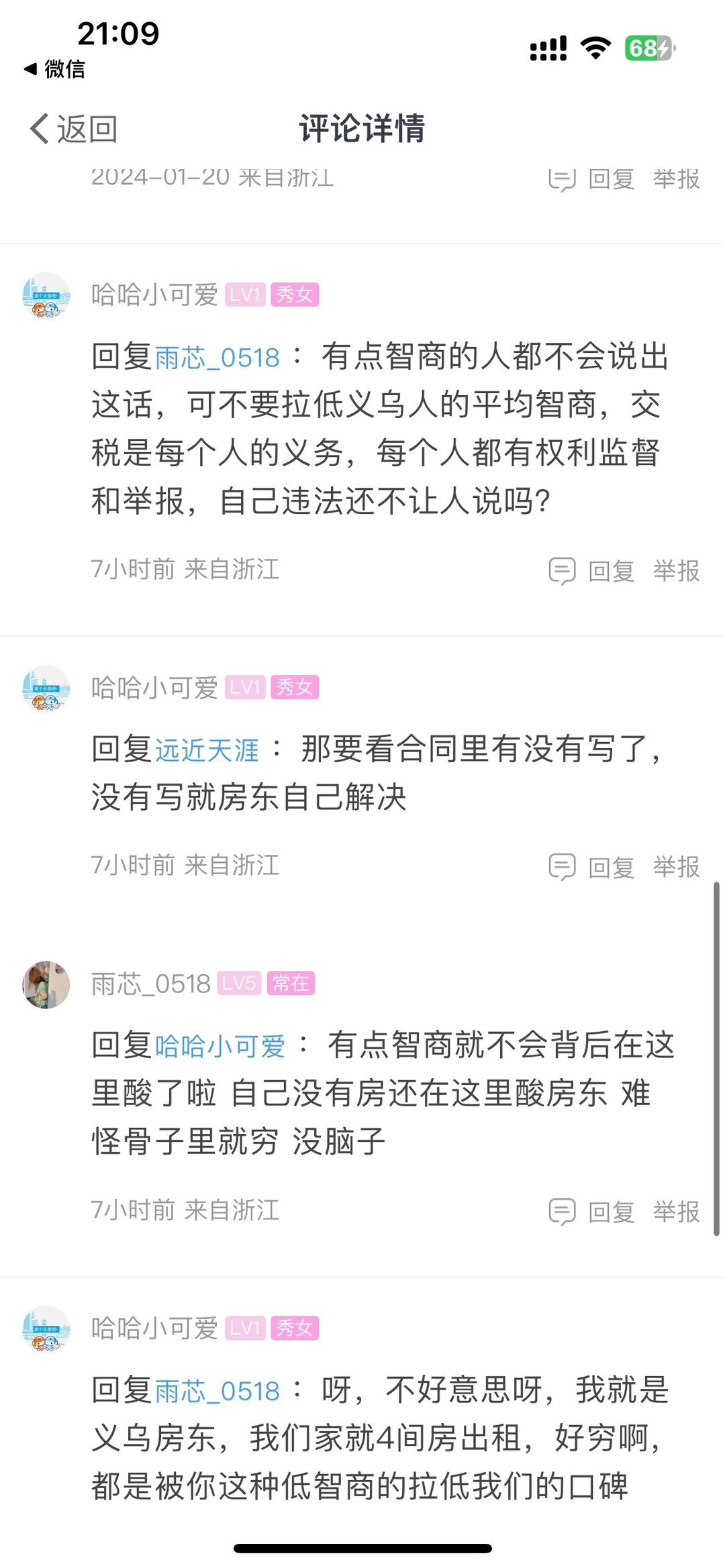Image resolution: width=725 pixels, height=1568 pixels.
Task: Open the 远近天涯 mention link
Action: pos(207,749)
